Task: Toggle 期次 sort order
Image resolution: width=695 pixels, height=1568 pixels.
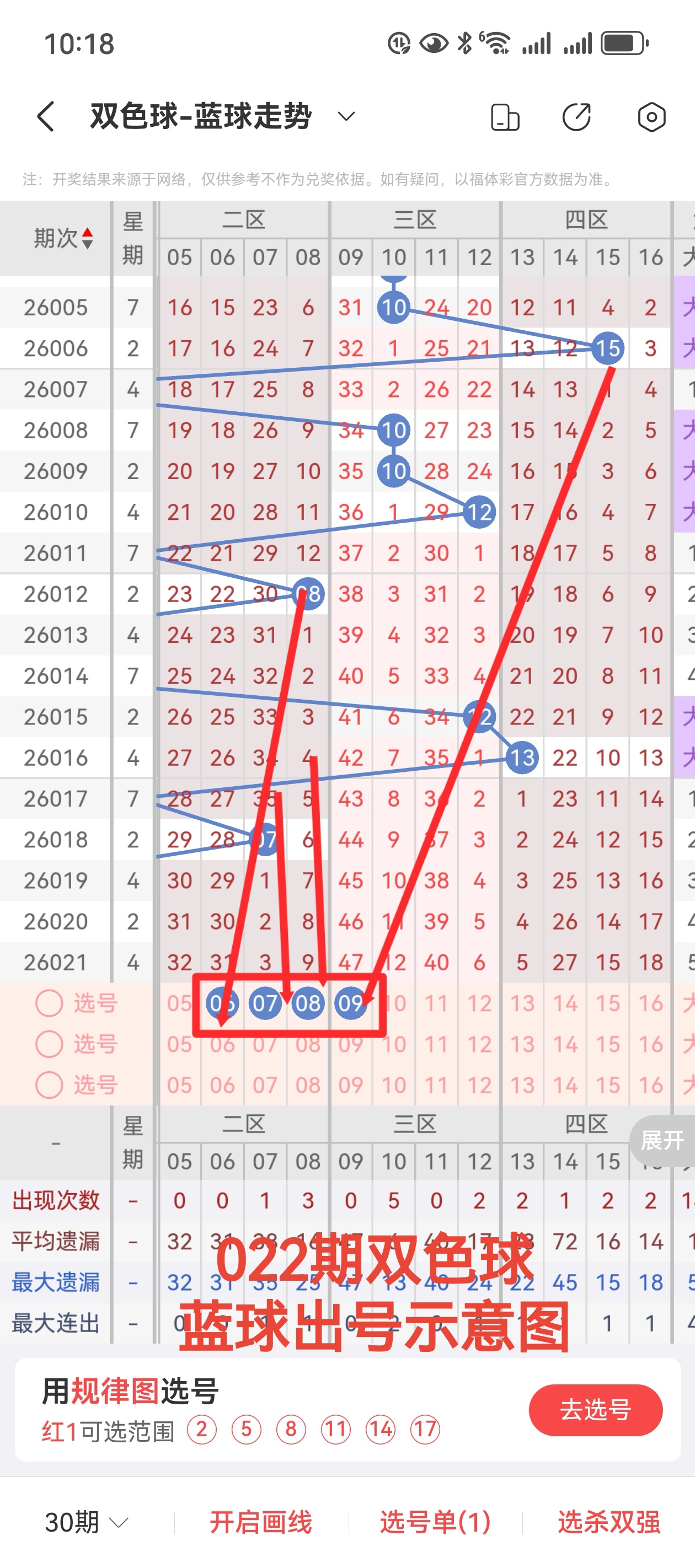Action: 63,238
